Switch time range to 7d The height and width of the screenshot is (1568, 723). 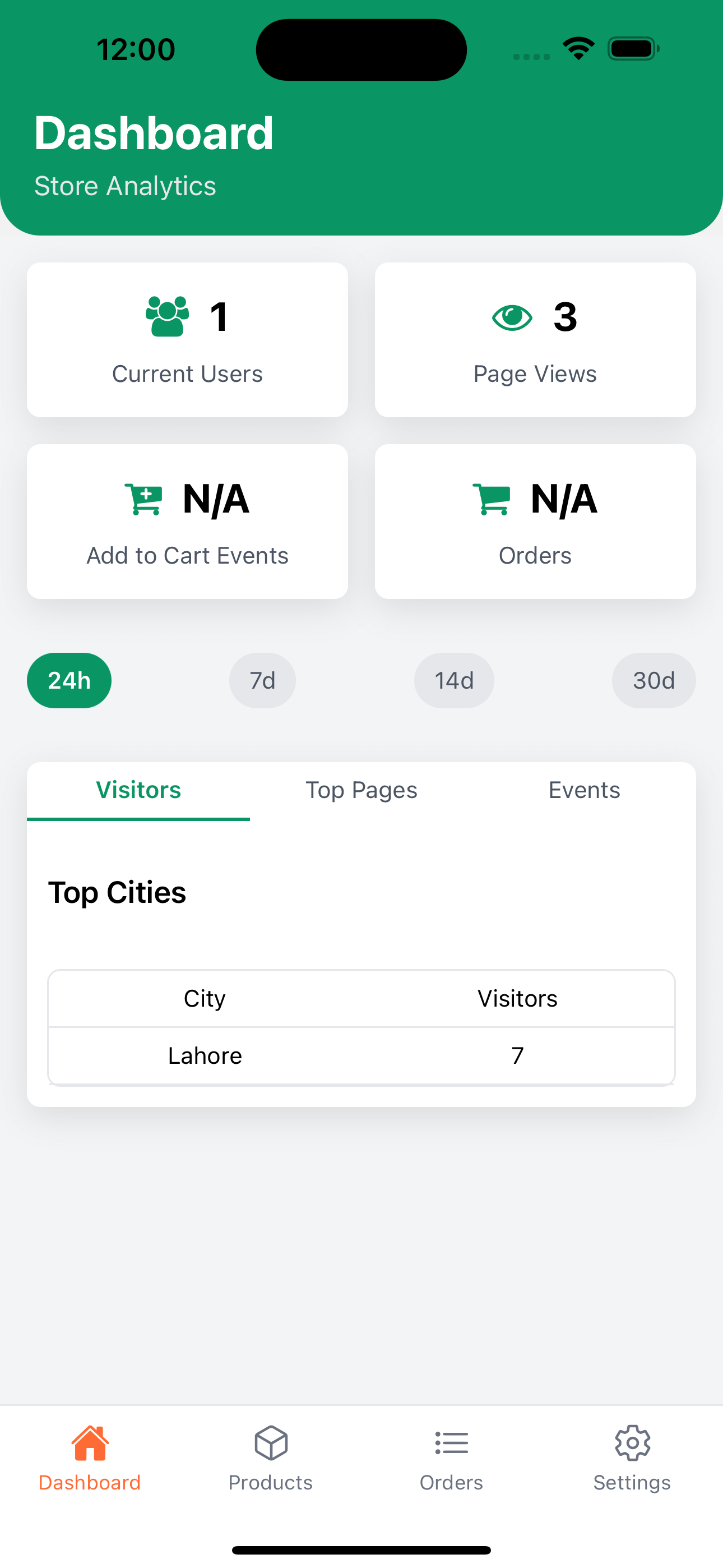click(262, 680)
